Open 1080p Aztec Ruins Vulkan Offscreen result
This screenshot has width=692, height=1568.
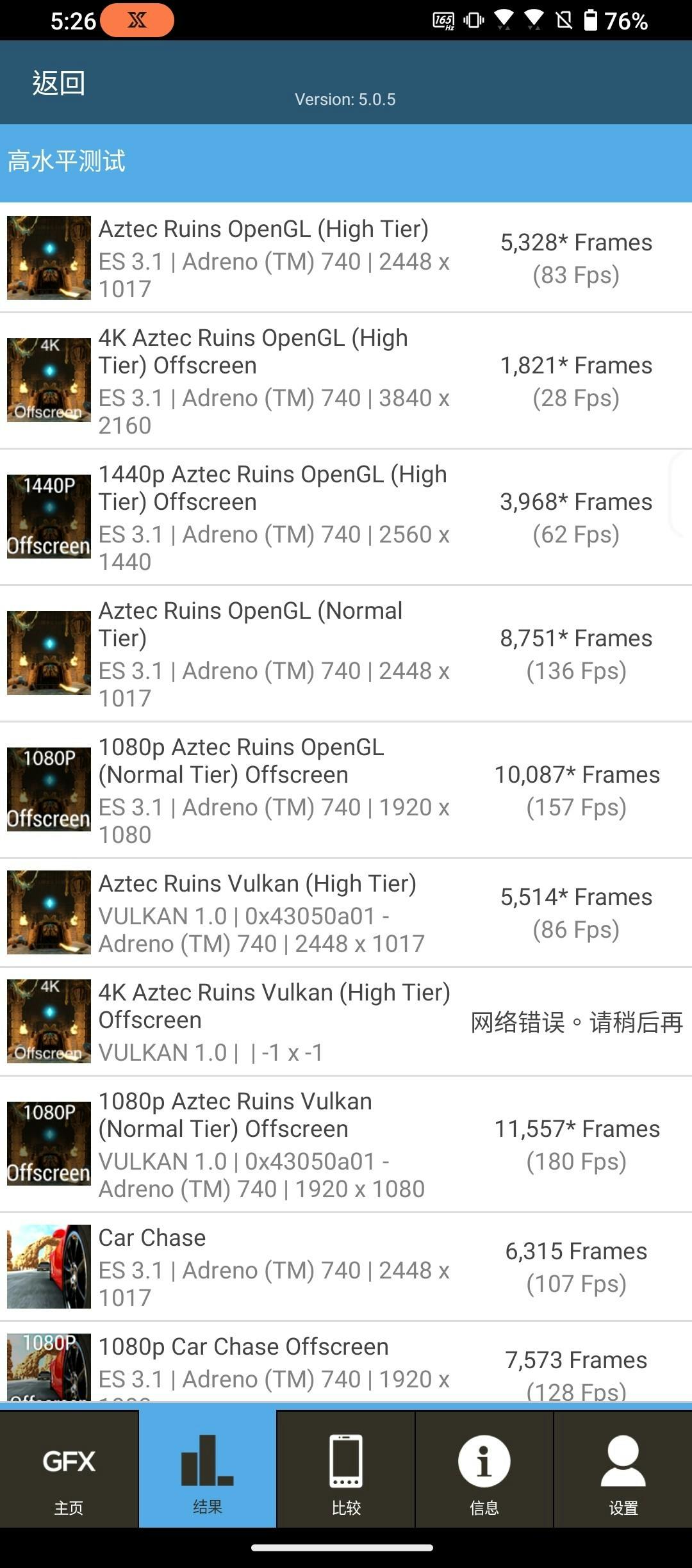click(x=346, y=1145)
